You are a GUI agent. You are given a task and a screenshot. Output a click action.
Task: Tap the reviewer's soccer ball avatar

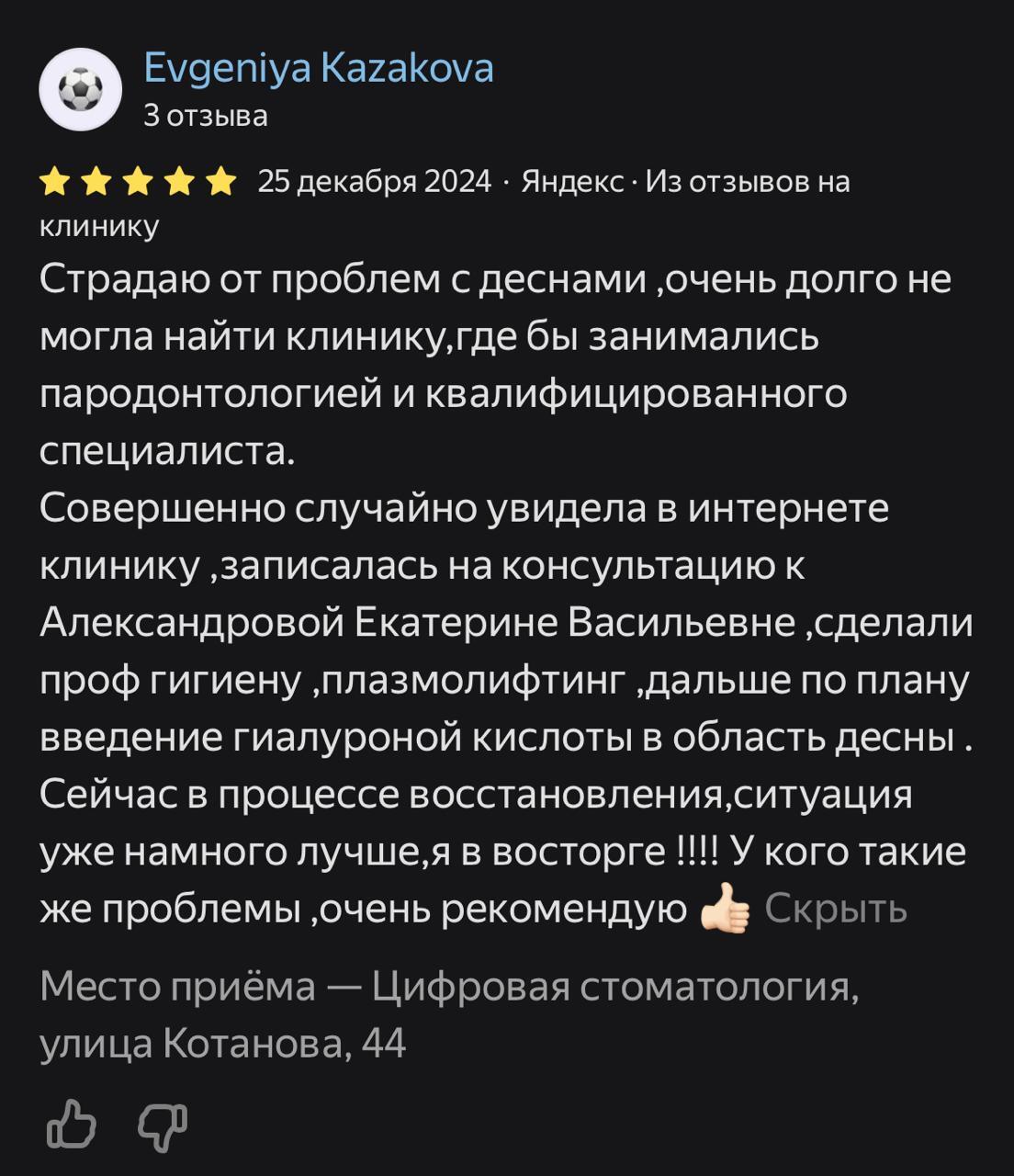coord(81,89)
